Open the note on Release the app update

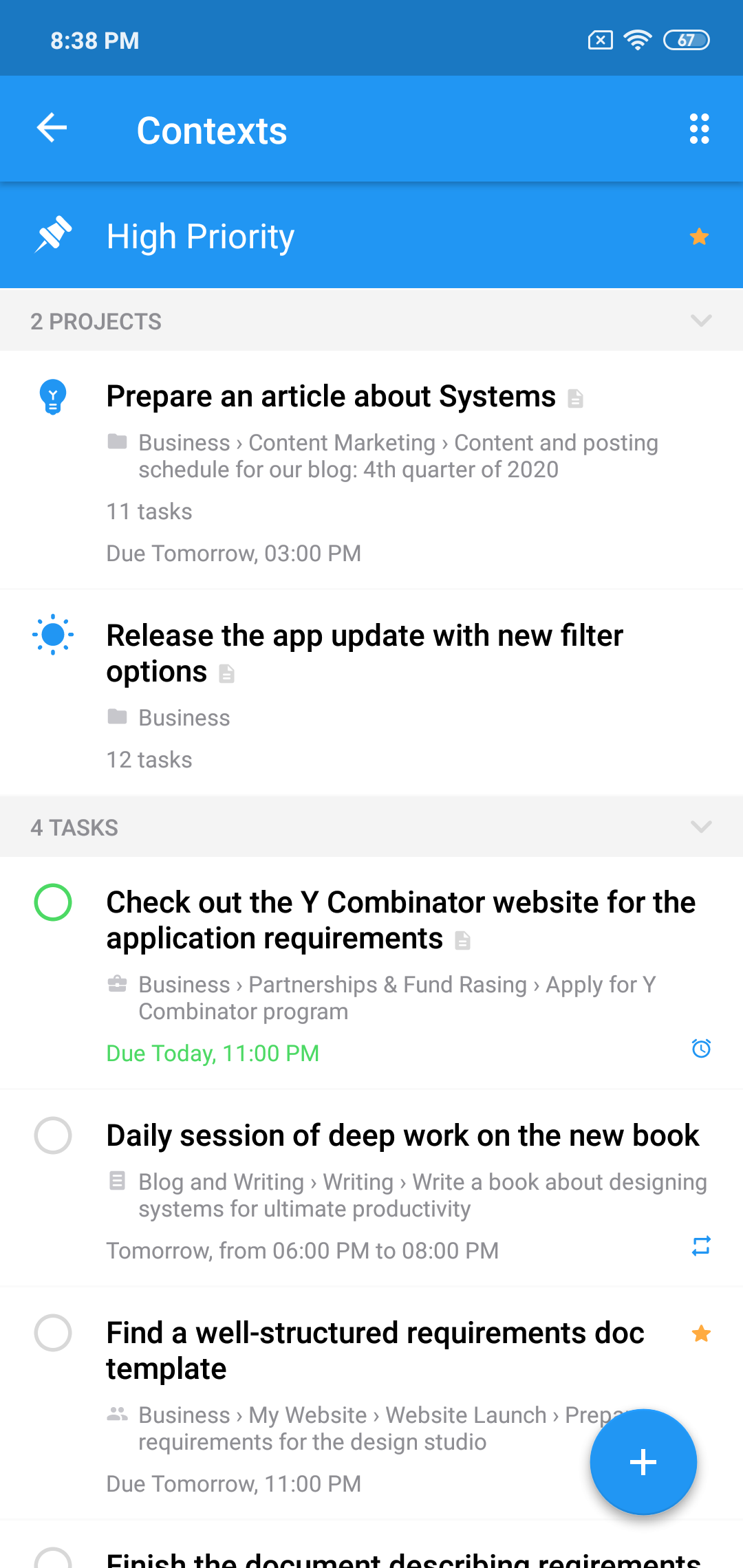pos(227,673)
